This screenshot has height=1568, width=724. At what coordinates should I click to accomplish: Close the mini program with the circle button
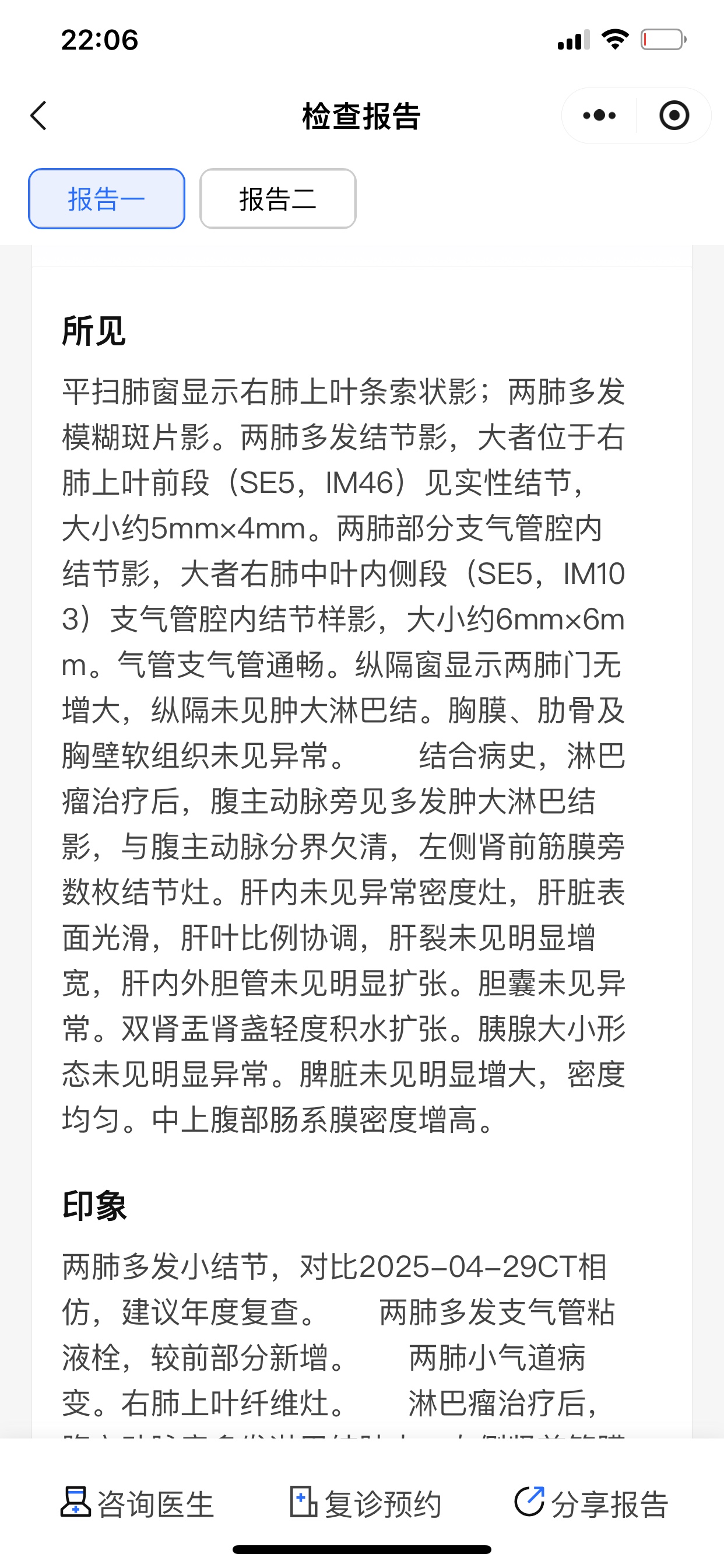(674, 116)
